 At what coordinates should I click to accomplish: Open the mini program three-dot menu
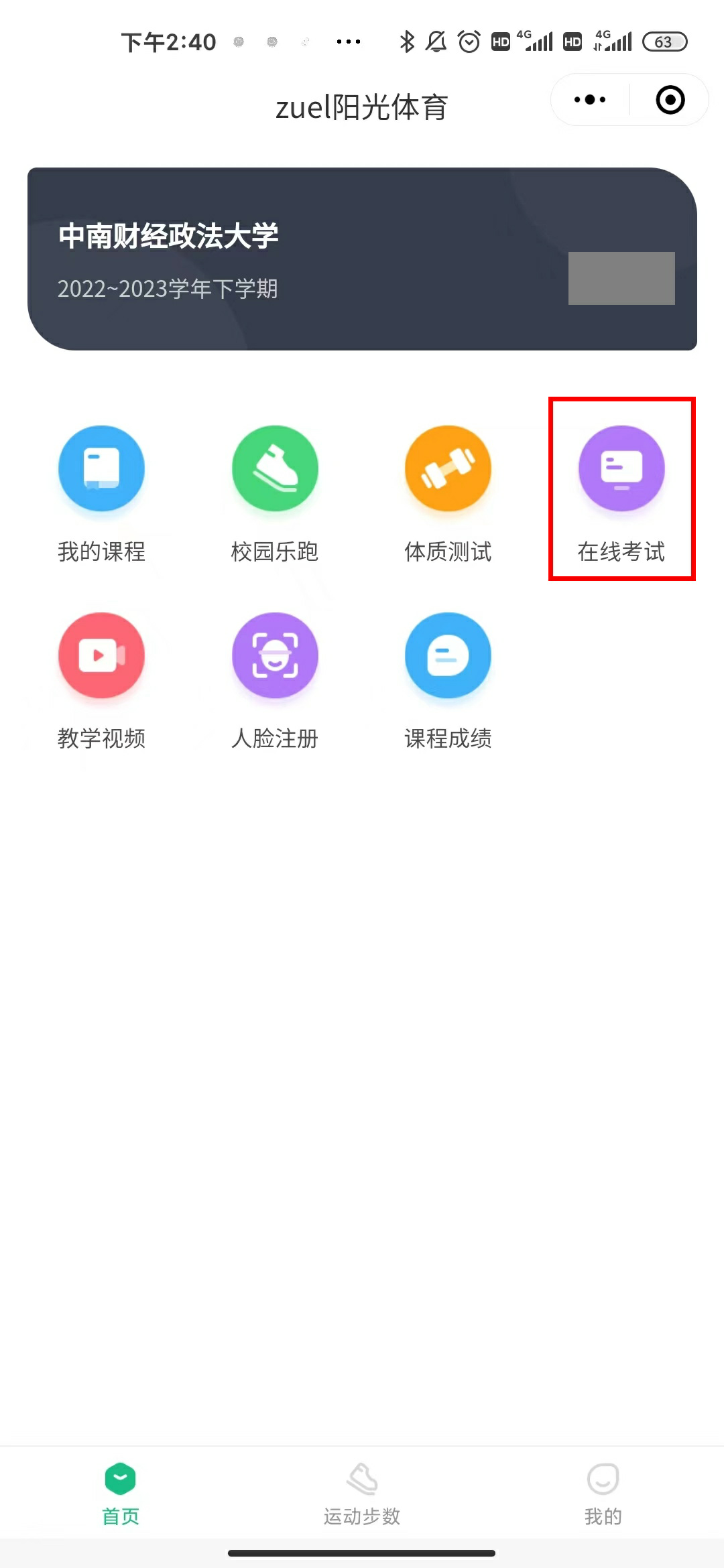point(590,100)
